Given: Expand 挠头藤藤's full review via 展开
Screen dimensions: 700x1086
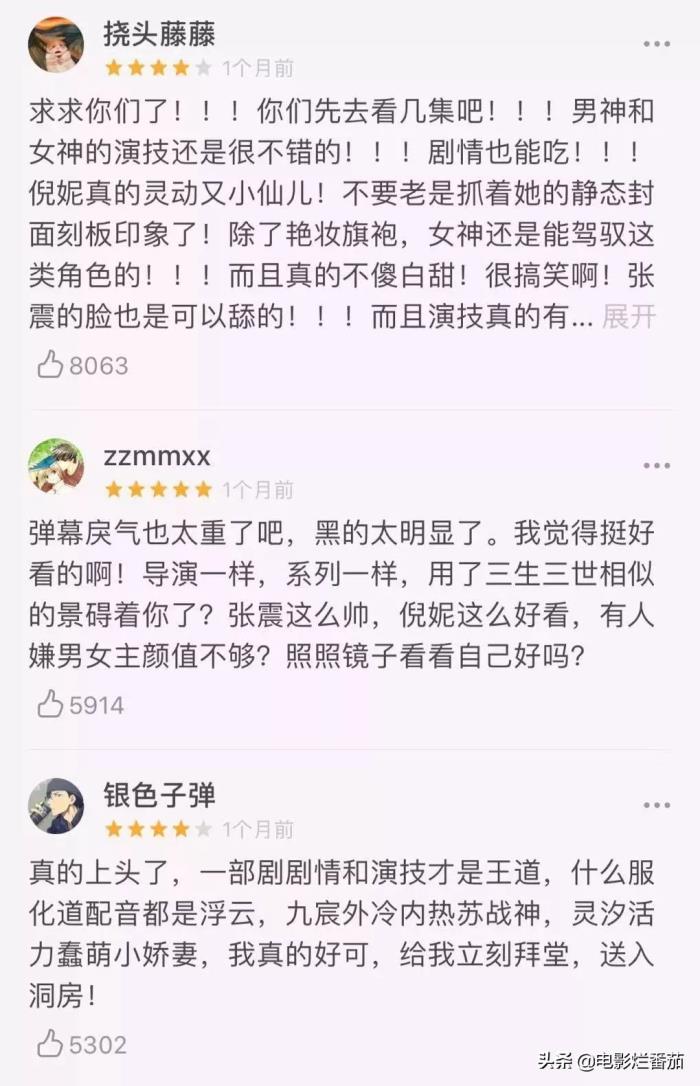Looking at the screenshot, I should [629, 317].
